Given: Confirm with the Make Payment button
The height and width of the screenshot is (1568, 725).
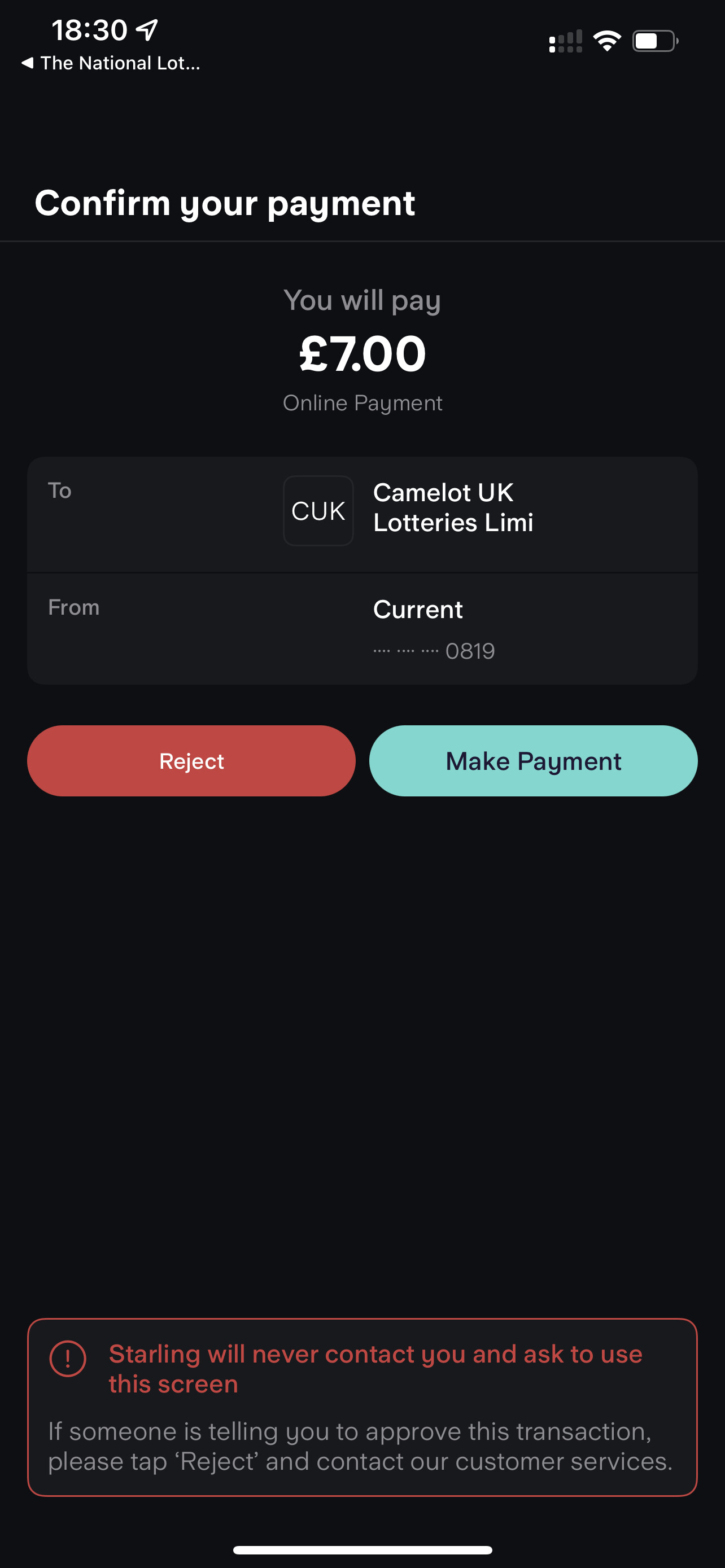Looking at the screenshot, I should (533, 761).
